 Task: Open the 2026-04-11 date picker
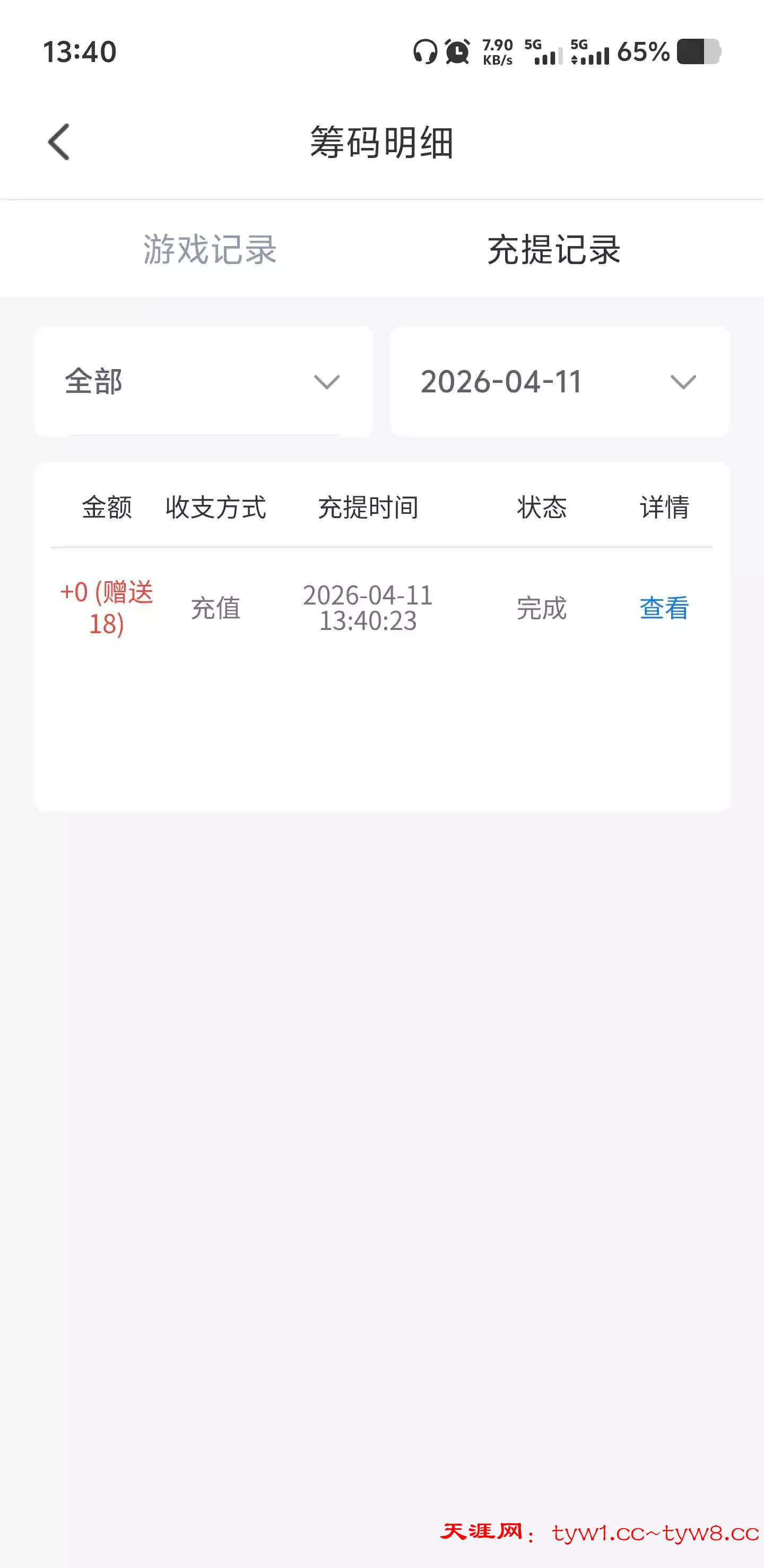tap(559, 382)
